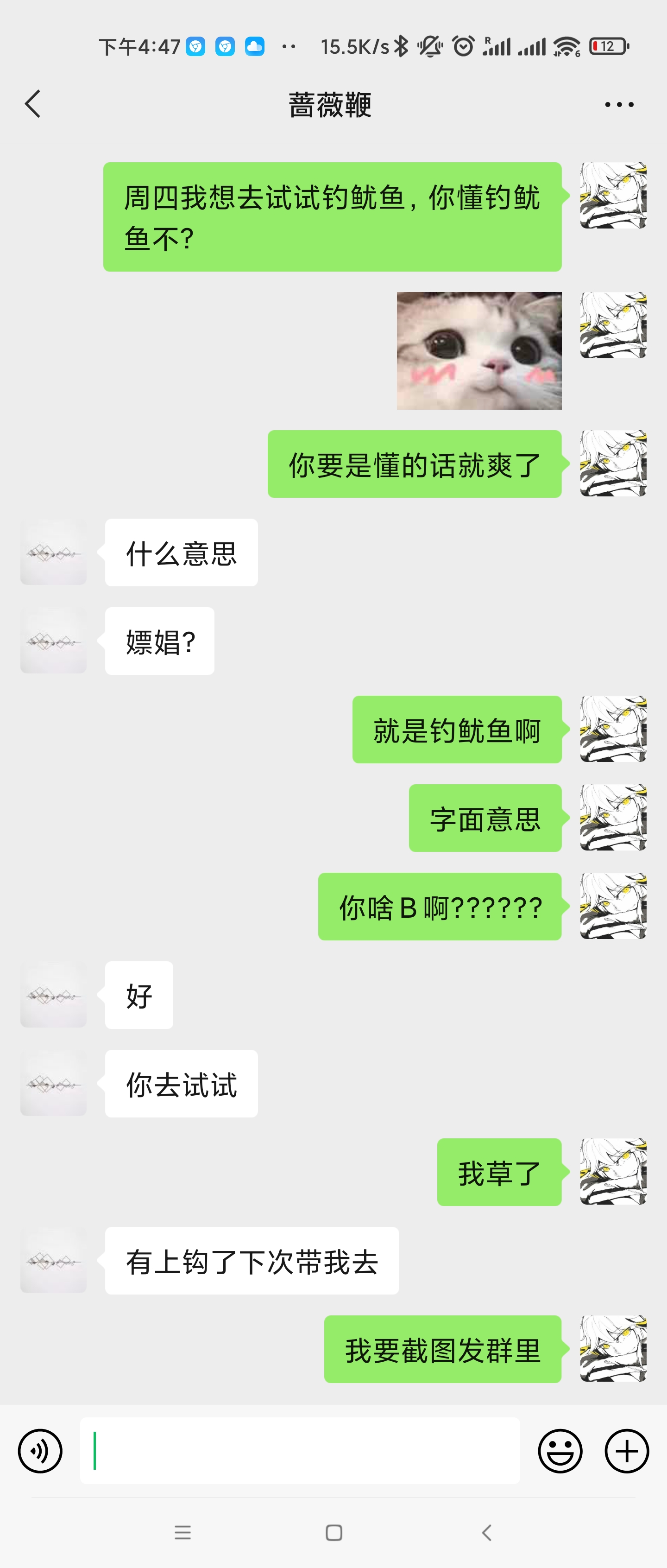The width and height of the screenshot is (667, 1568).
Task: Open system recent apps button
Action: point(182,1532)
